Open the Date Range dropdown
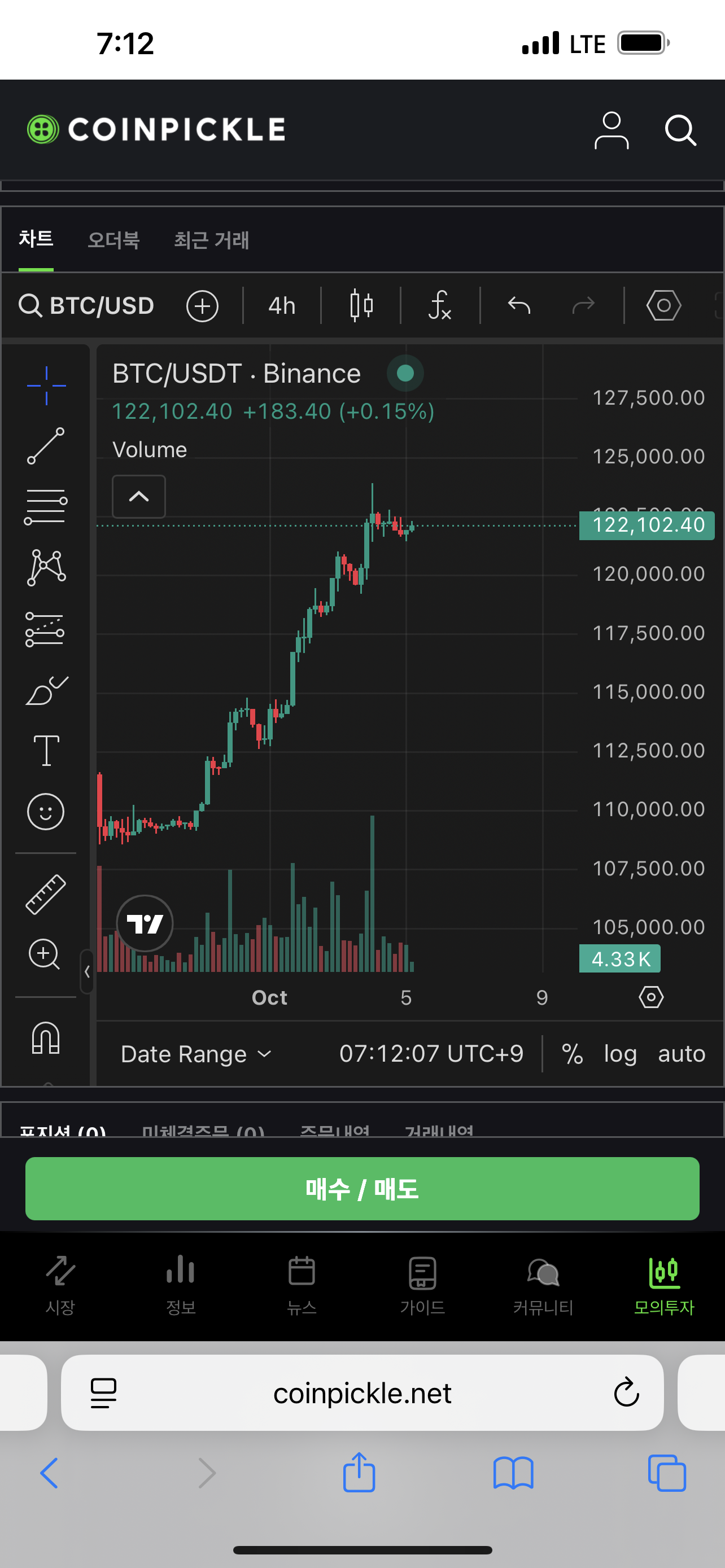 (x=195, y=1054)
